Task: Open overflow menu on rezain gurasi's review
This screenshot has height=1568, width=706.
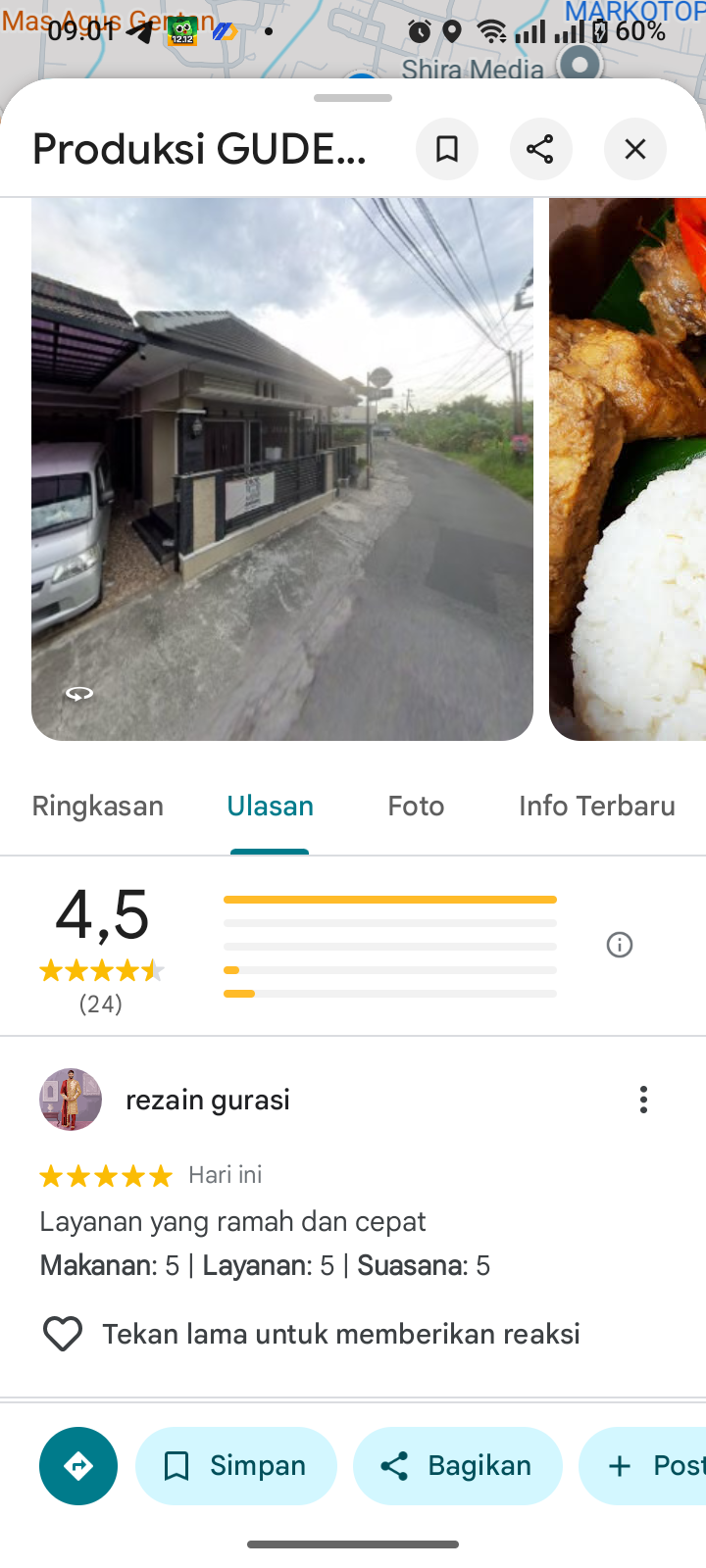Action: [643, 1100]
